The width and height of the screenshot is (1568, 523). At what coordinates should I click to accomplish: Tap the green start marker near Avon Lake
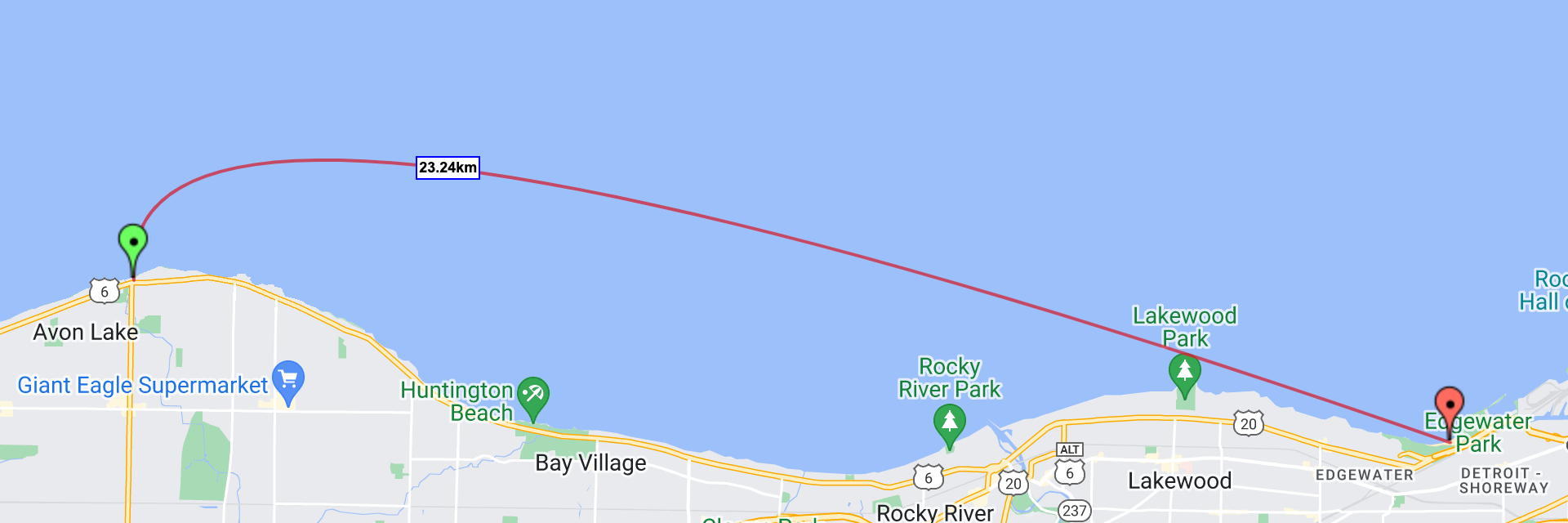[x=133, y=244]
